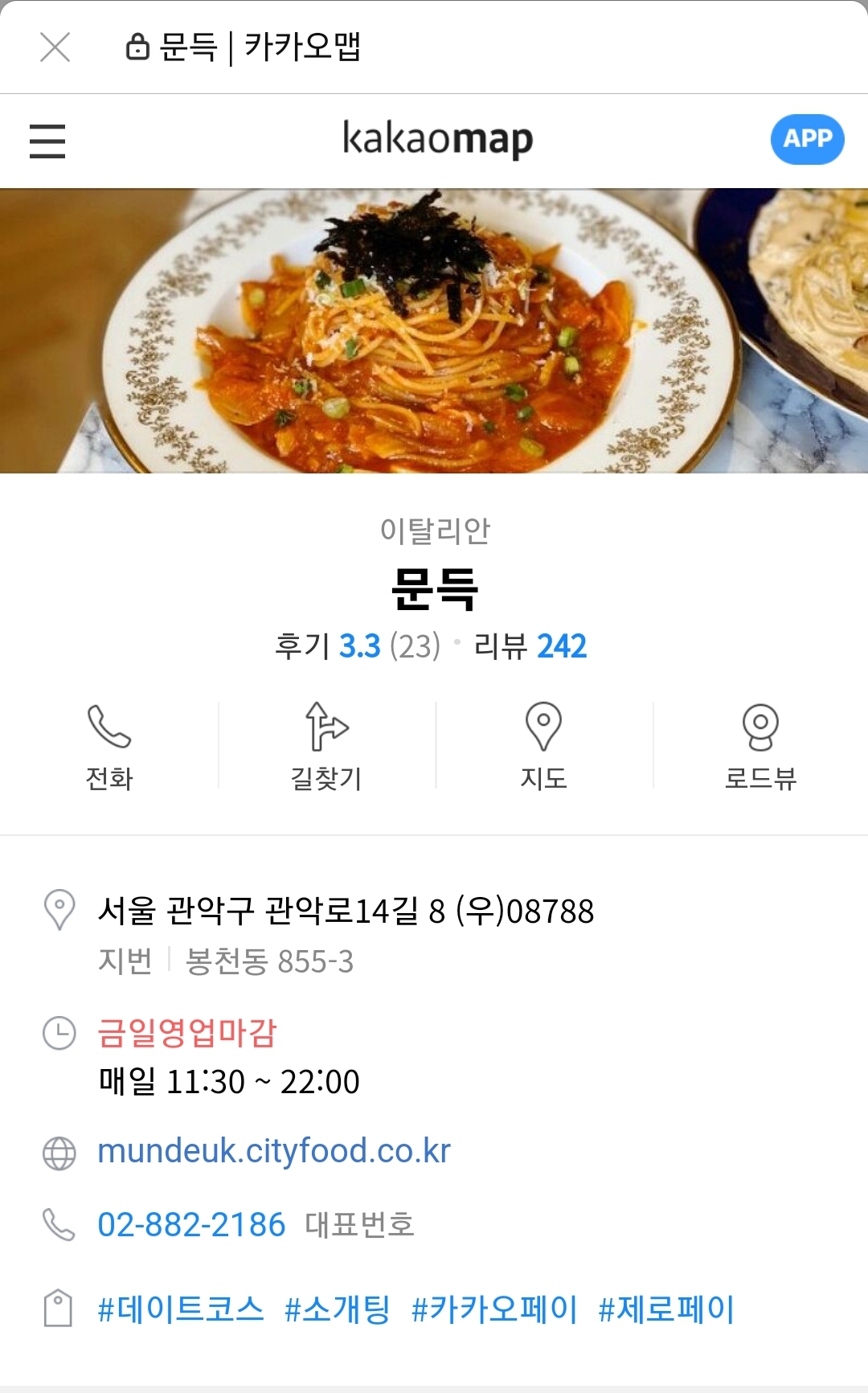Screen dimensions: 868x1393
Task: Call the restaurant via 전화 button
Action: point(109,747)
